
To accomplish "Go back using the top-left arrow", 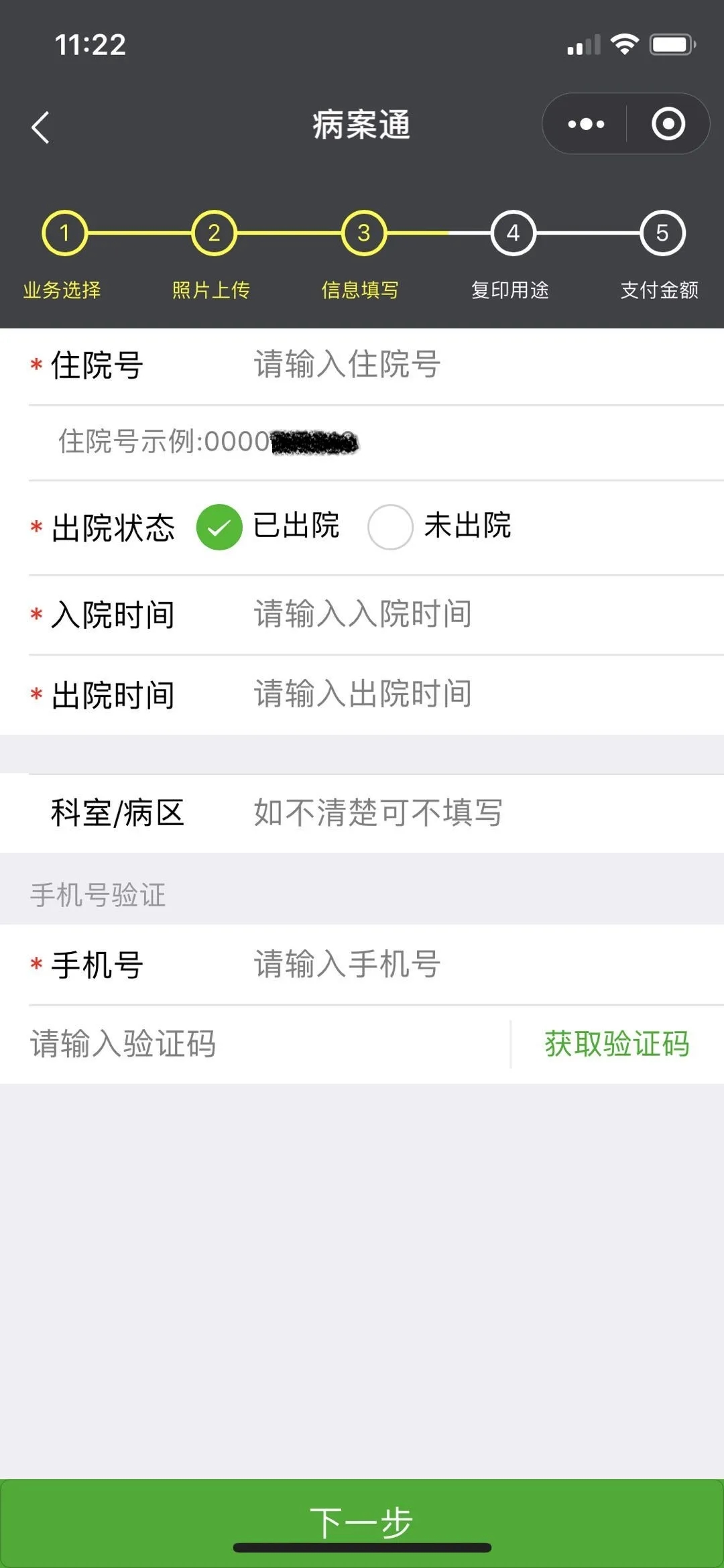I will [x=40, y=127].
